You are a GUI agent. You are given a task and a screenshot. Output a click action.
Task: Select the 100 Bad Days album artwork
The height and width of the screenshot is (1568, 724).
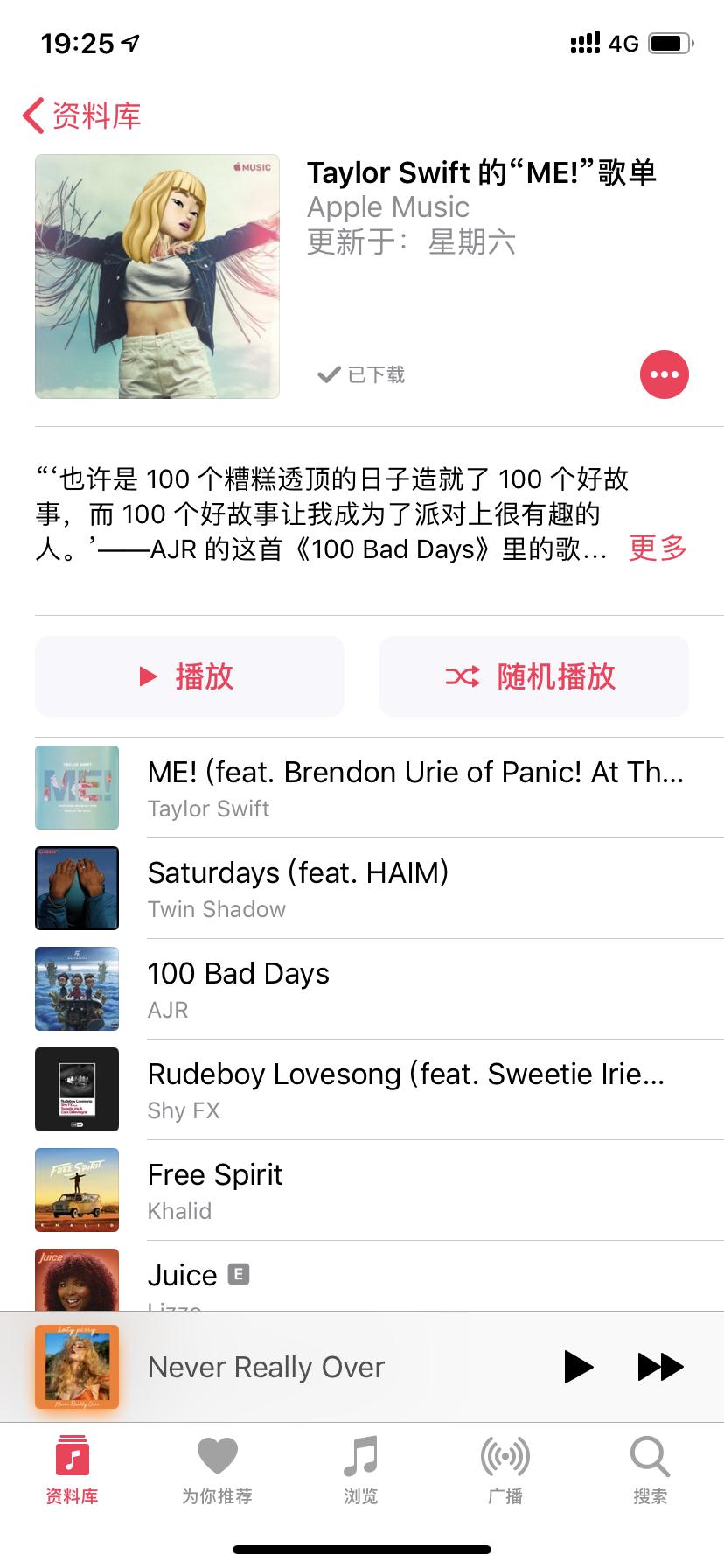(x=77, y=989)
